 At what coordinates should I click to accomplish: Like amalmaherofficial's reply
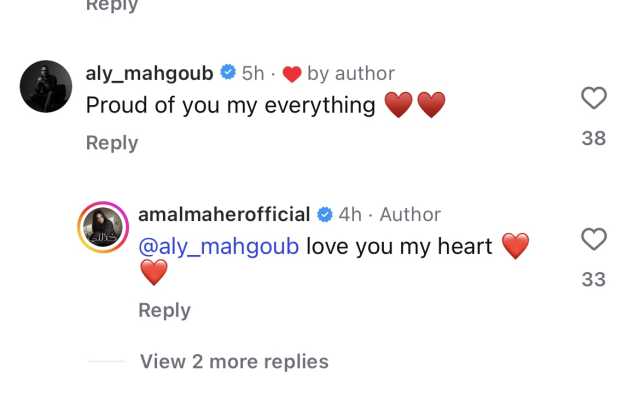[x=594, y=239]
